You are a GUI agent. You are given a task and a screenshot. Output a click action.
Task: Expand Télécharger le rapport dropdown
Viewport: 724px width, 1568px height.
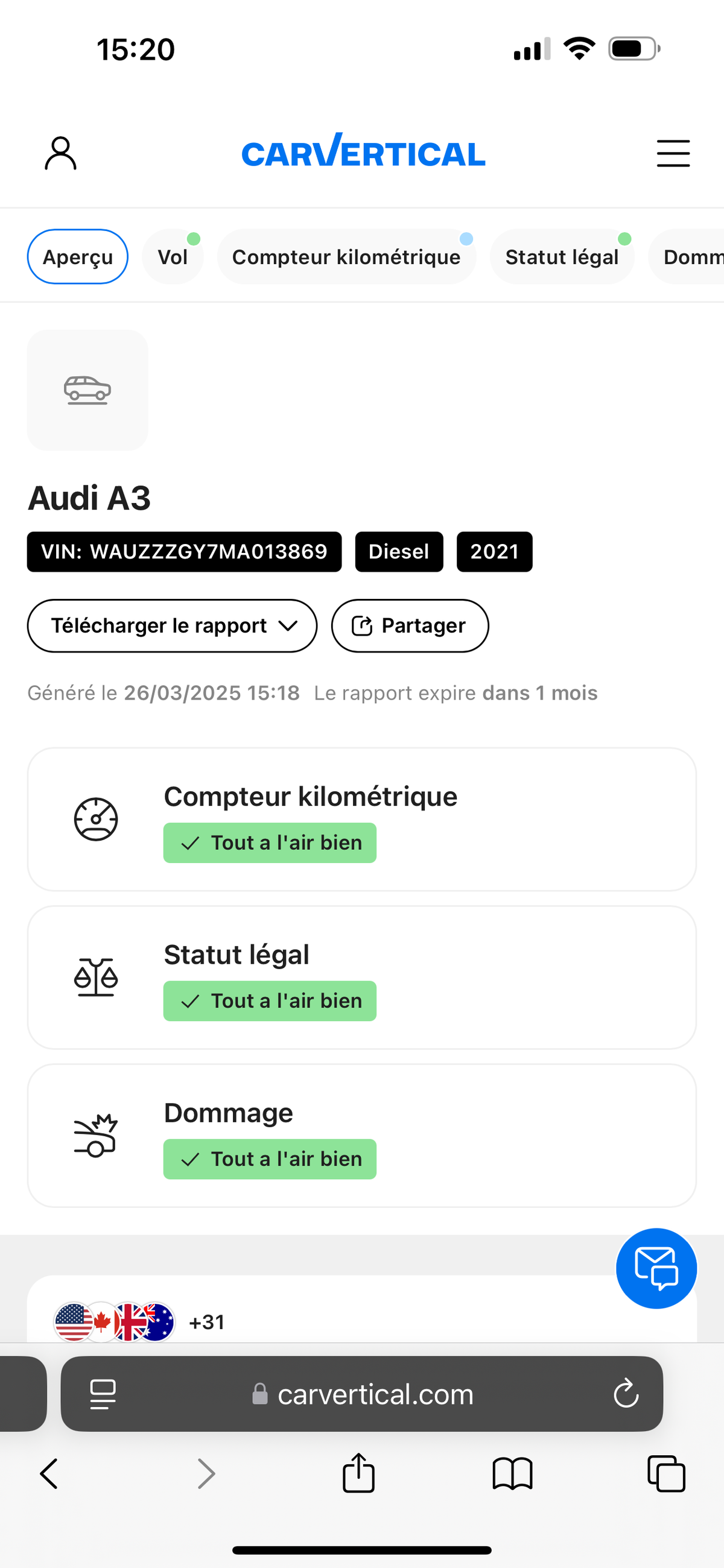[x=173, y=626]
